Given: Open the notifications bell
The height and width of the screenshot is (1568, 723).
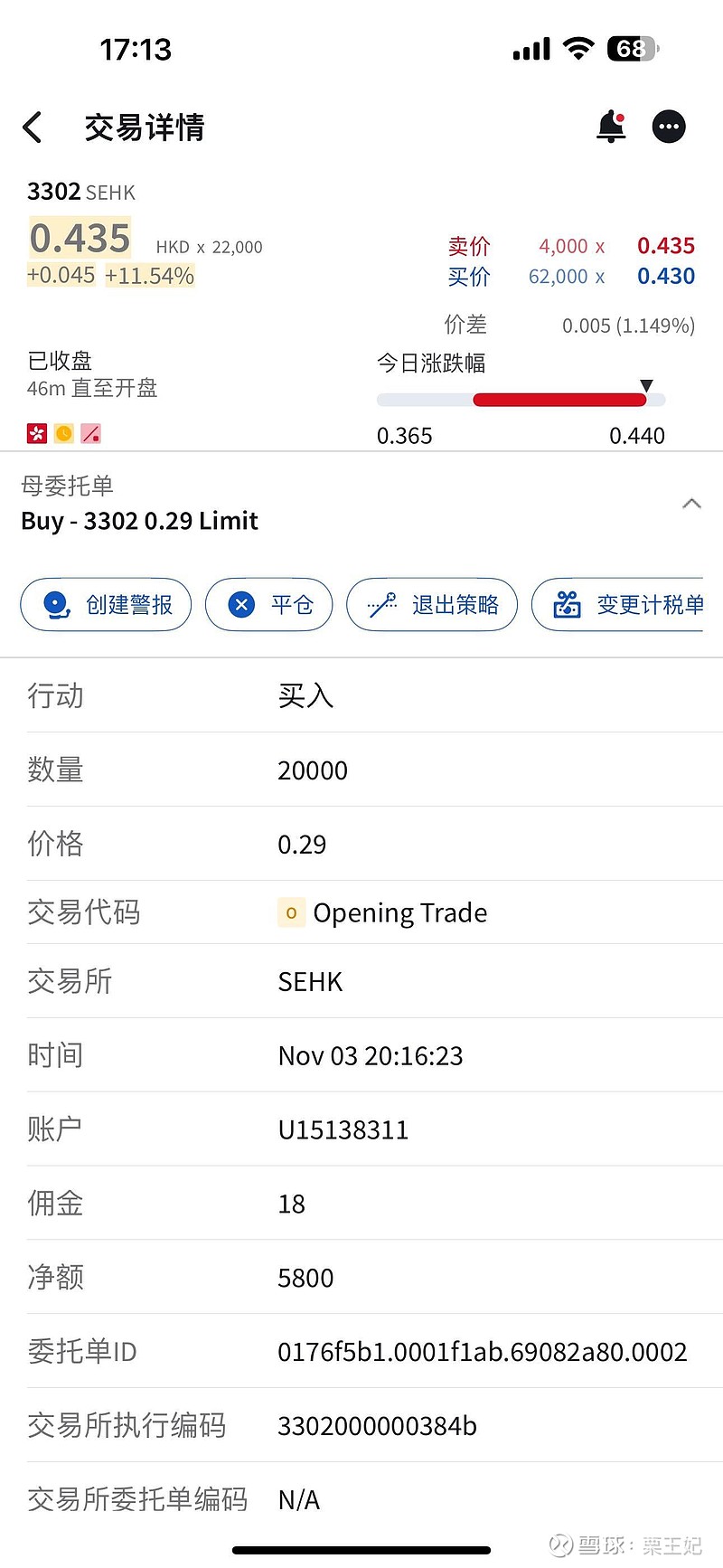Looking at the screenshot, I should click(610, 127).
